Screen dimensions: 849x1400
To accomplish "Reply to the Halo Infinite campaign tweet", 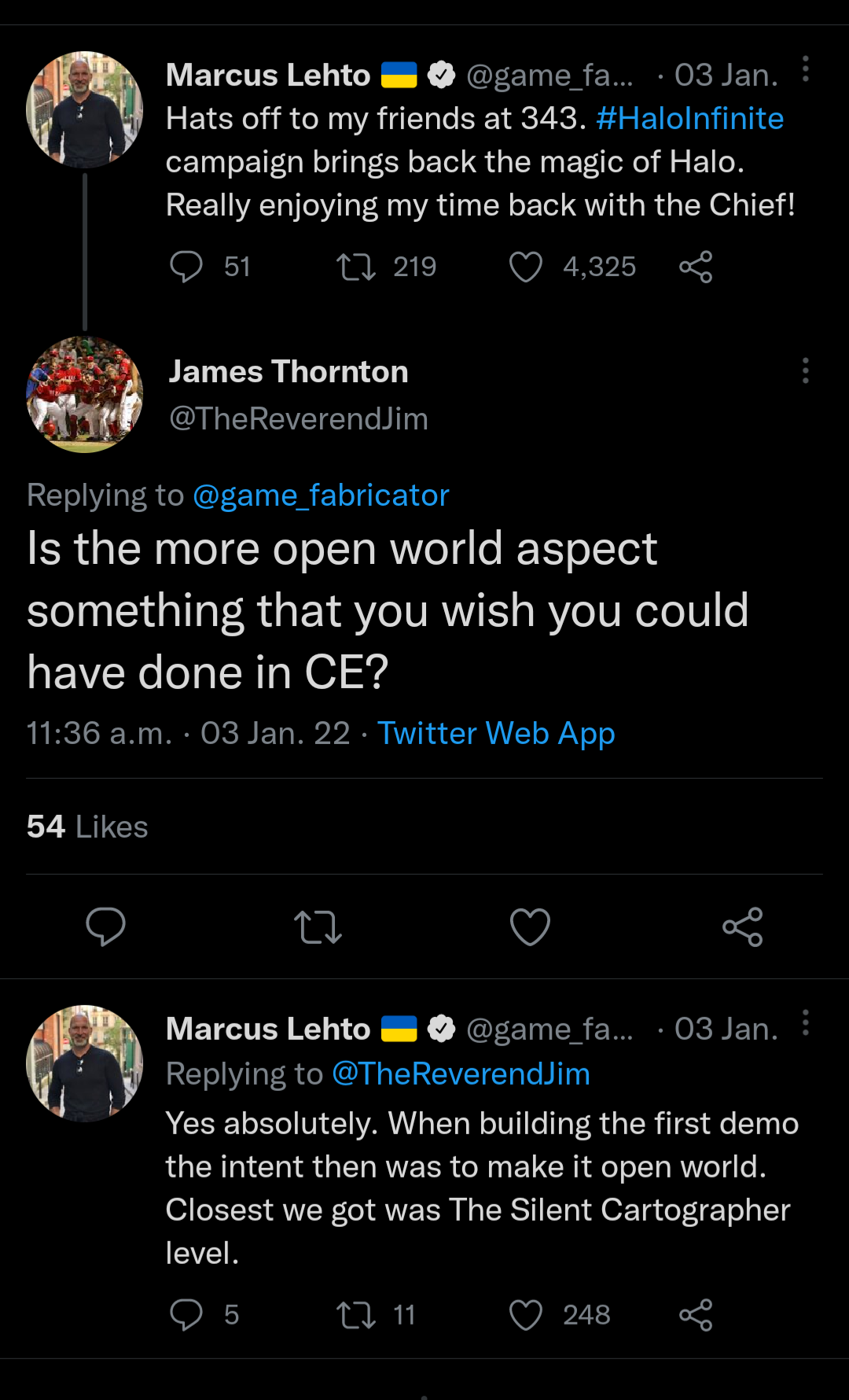I will pos(186,267).
